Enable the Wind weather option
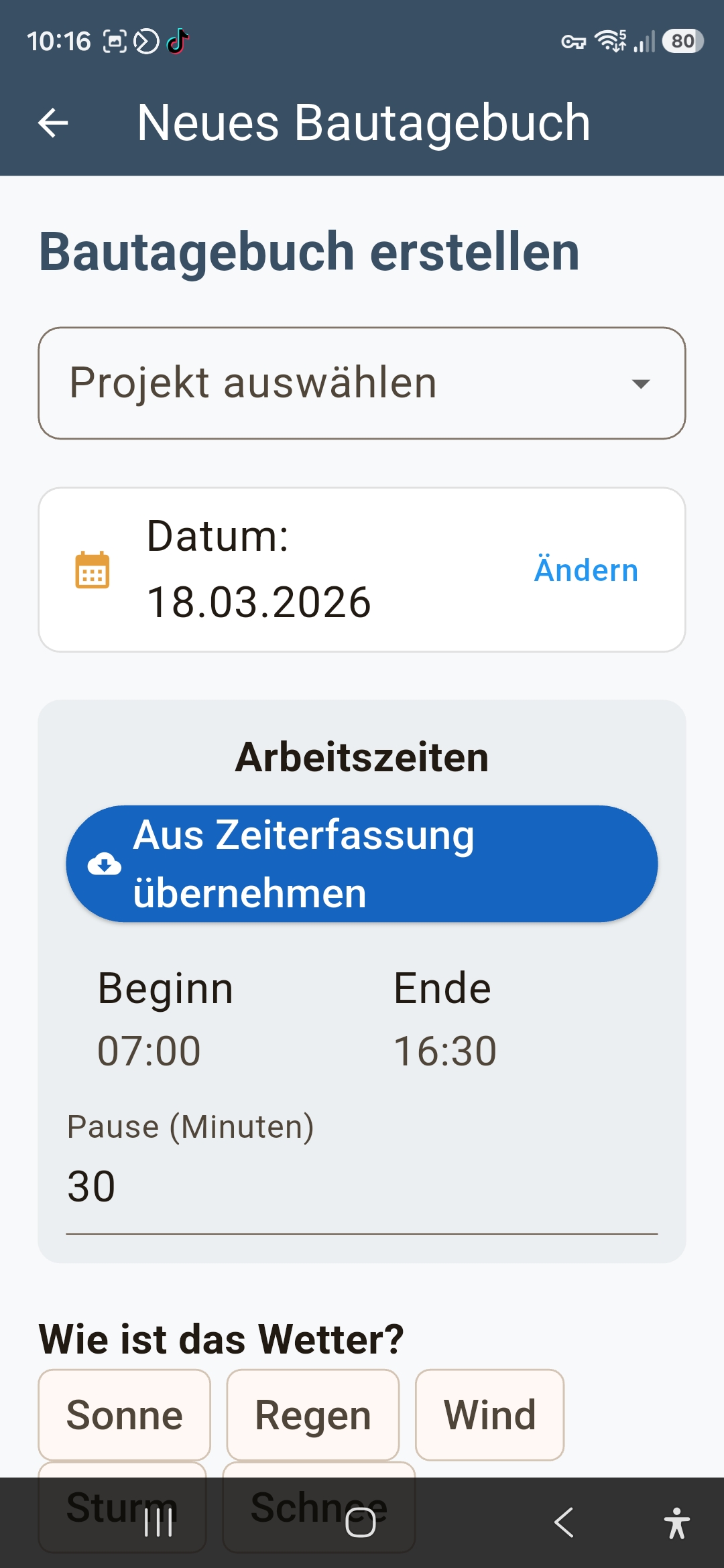 pyautogui.click(x=489, y=1415)
